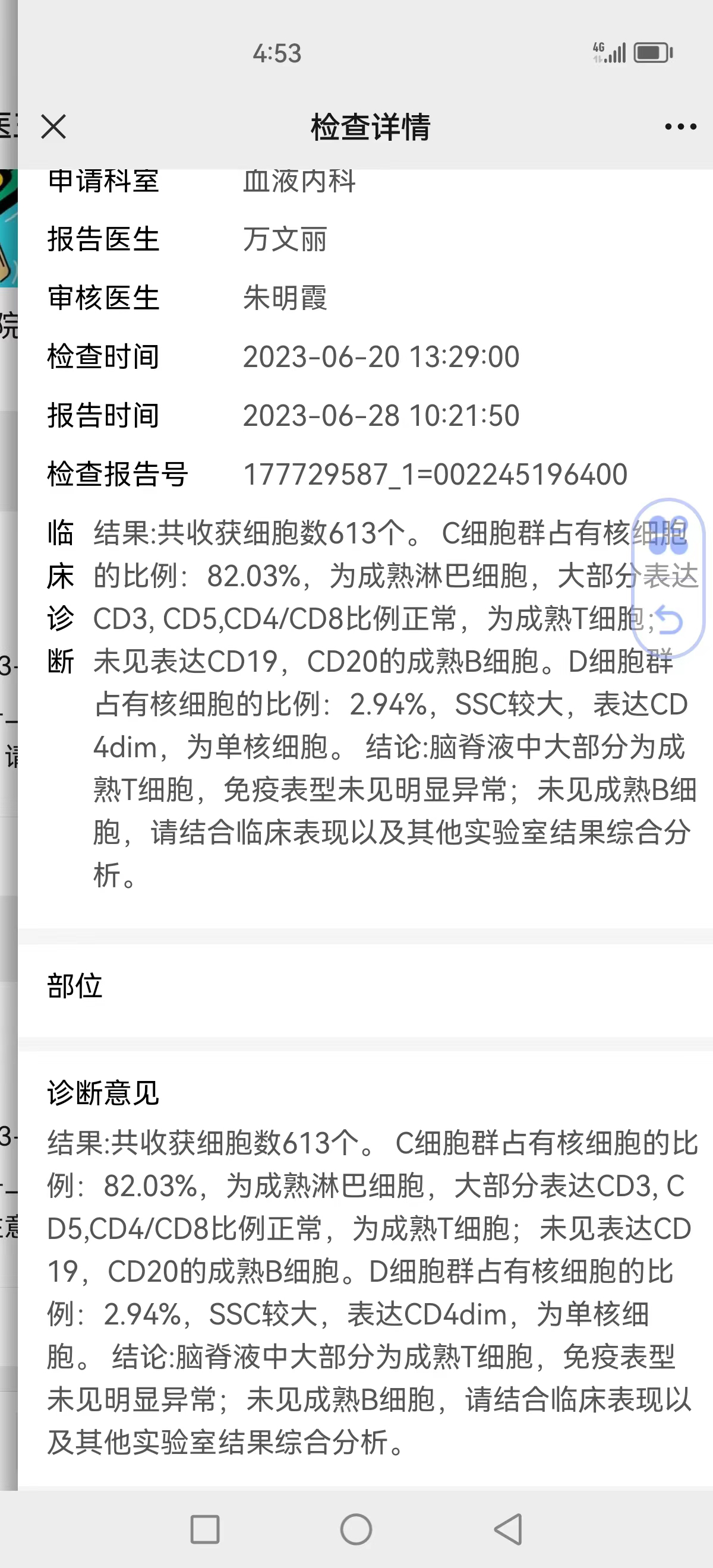Go back with system navigation triangle
Image resolution: width=713 pixels, height=1568 pixels.
point(509,1528)
